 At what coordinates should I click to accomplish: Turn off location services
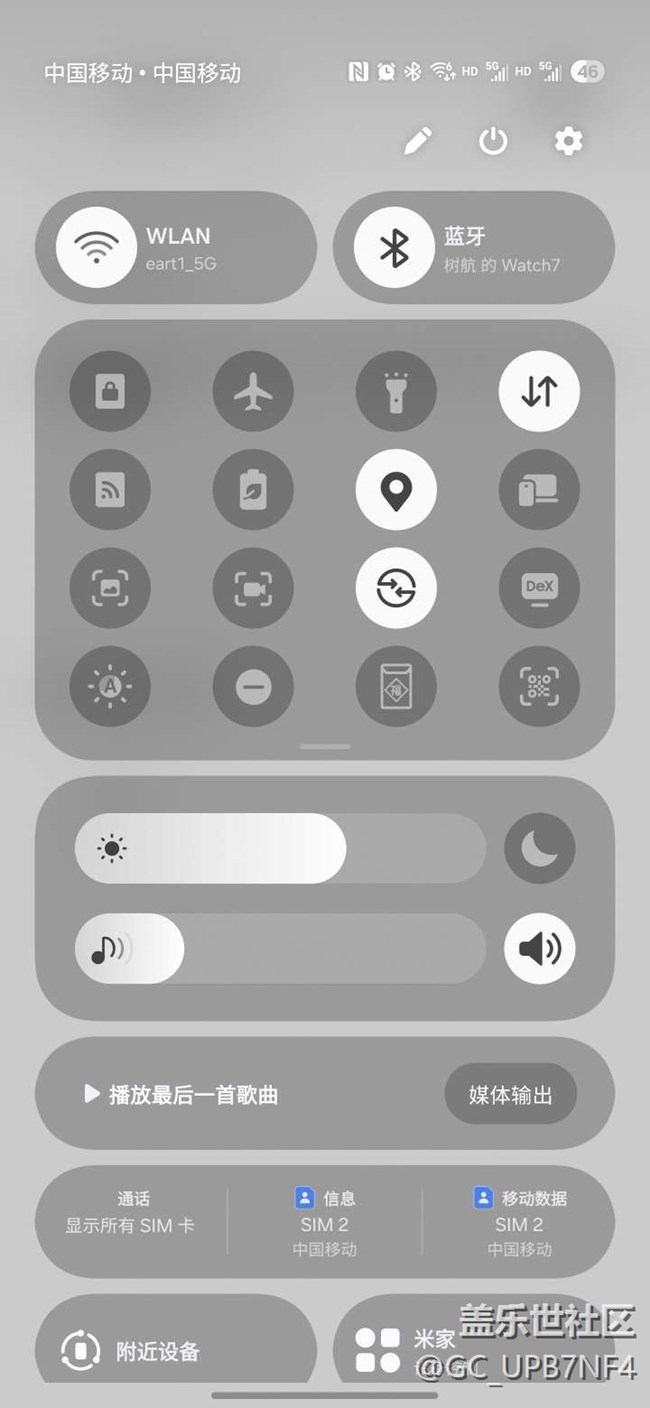(396, 490)
